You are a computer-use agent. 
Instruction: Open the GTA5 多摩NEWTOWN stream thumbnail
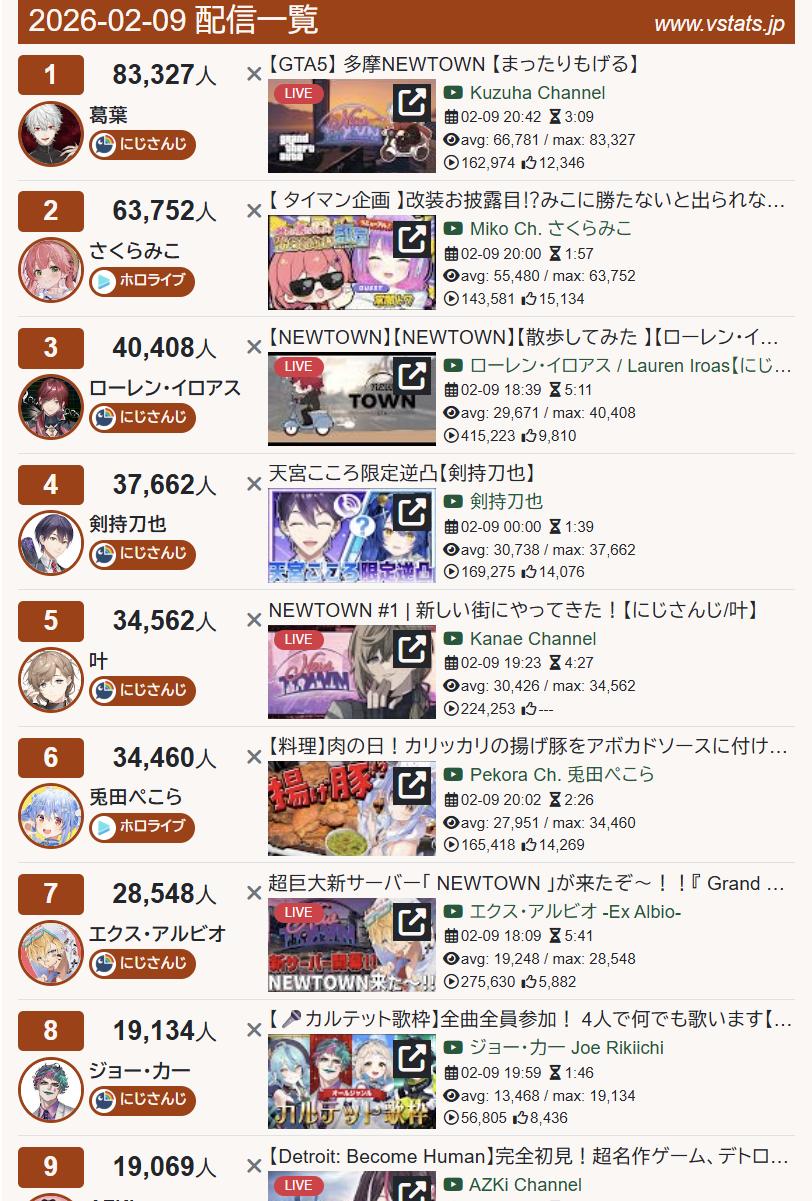pyautogui.click(x=351, y=126)
